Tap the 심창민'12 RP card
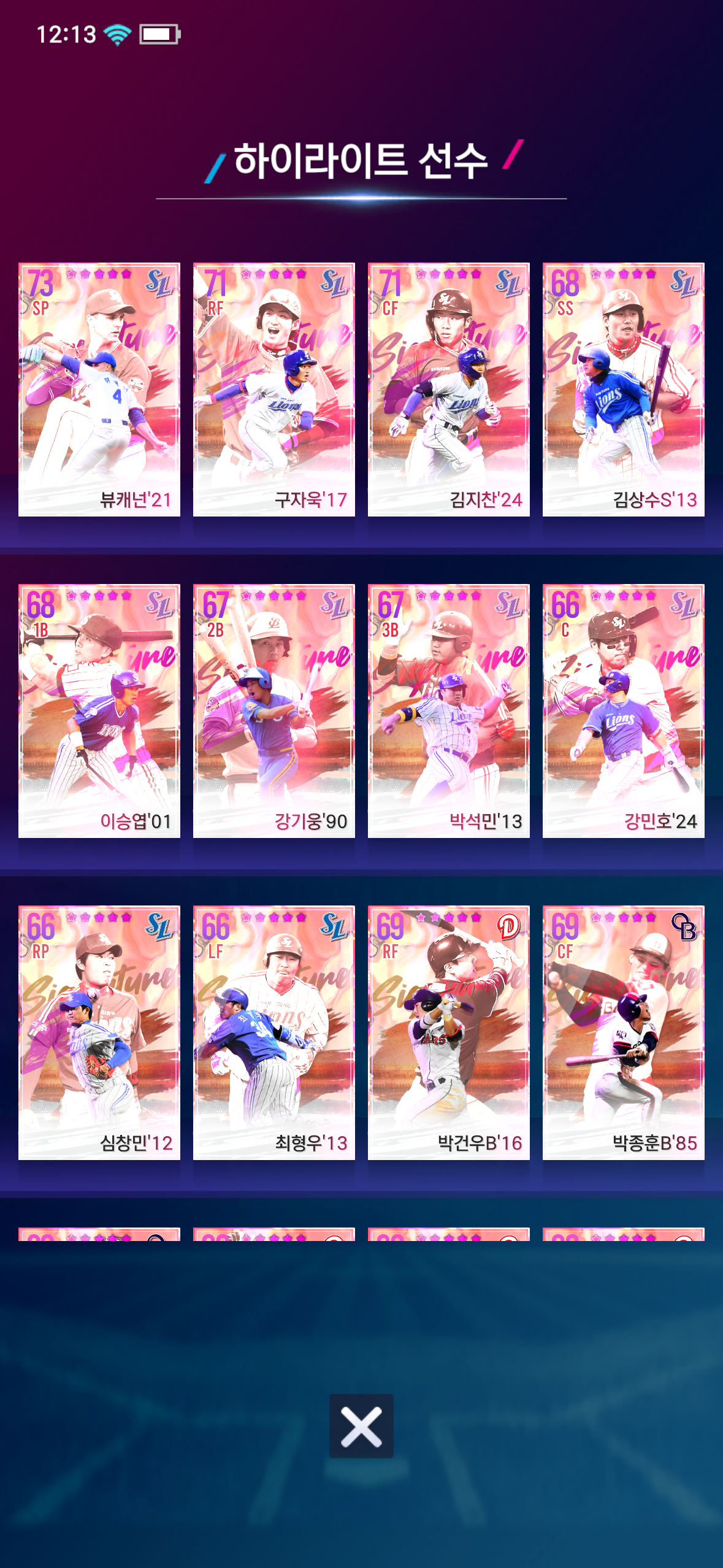Image resolution: width=723 pixels, height=1568 pixels. tap(99, 1032)
